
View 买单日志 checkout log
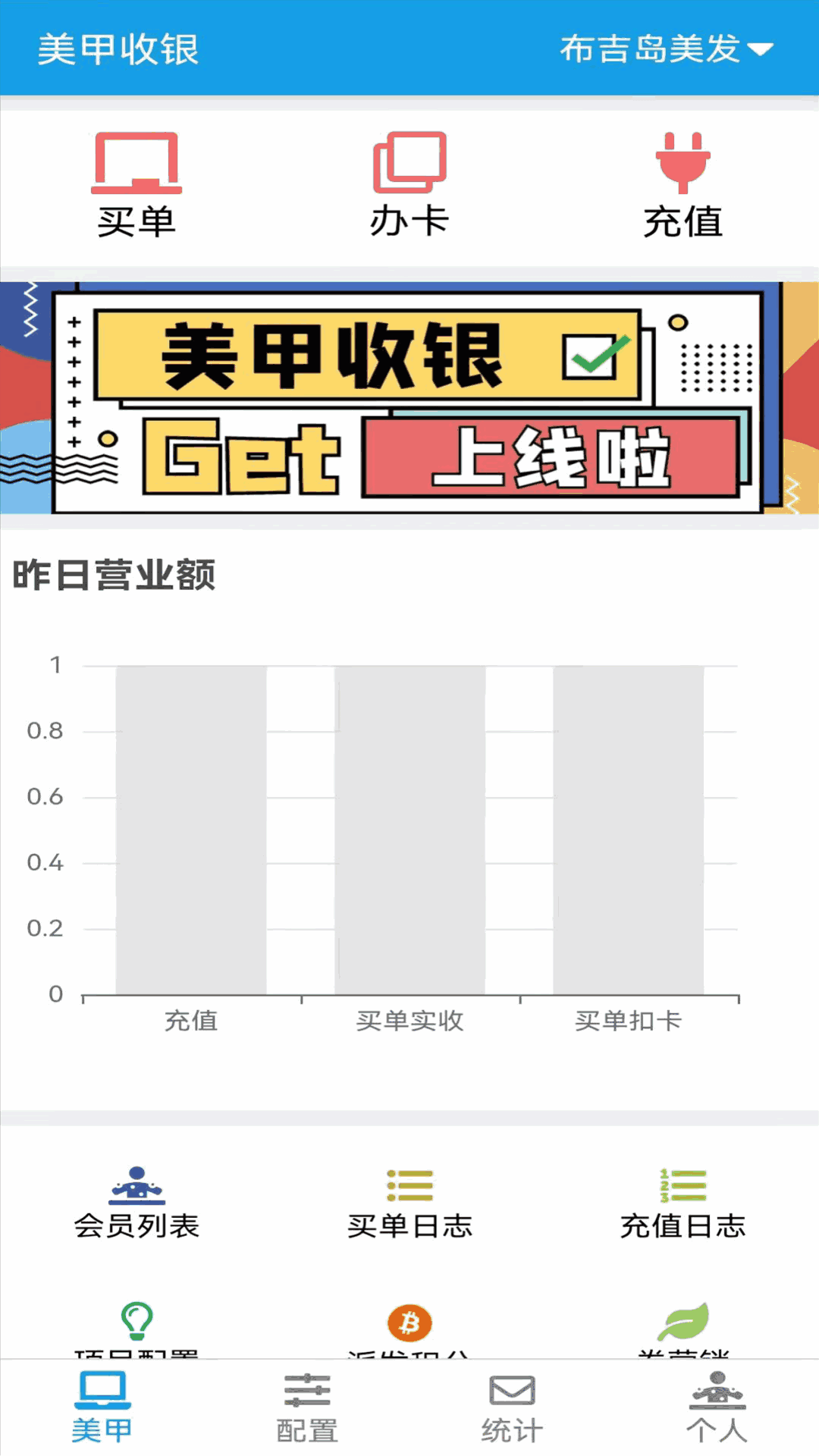[x=409, y=1202]
